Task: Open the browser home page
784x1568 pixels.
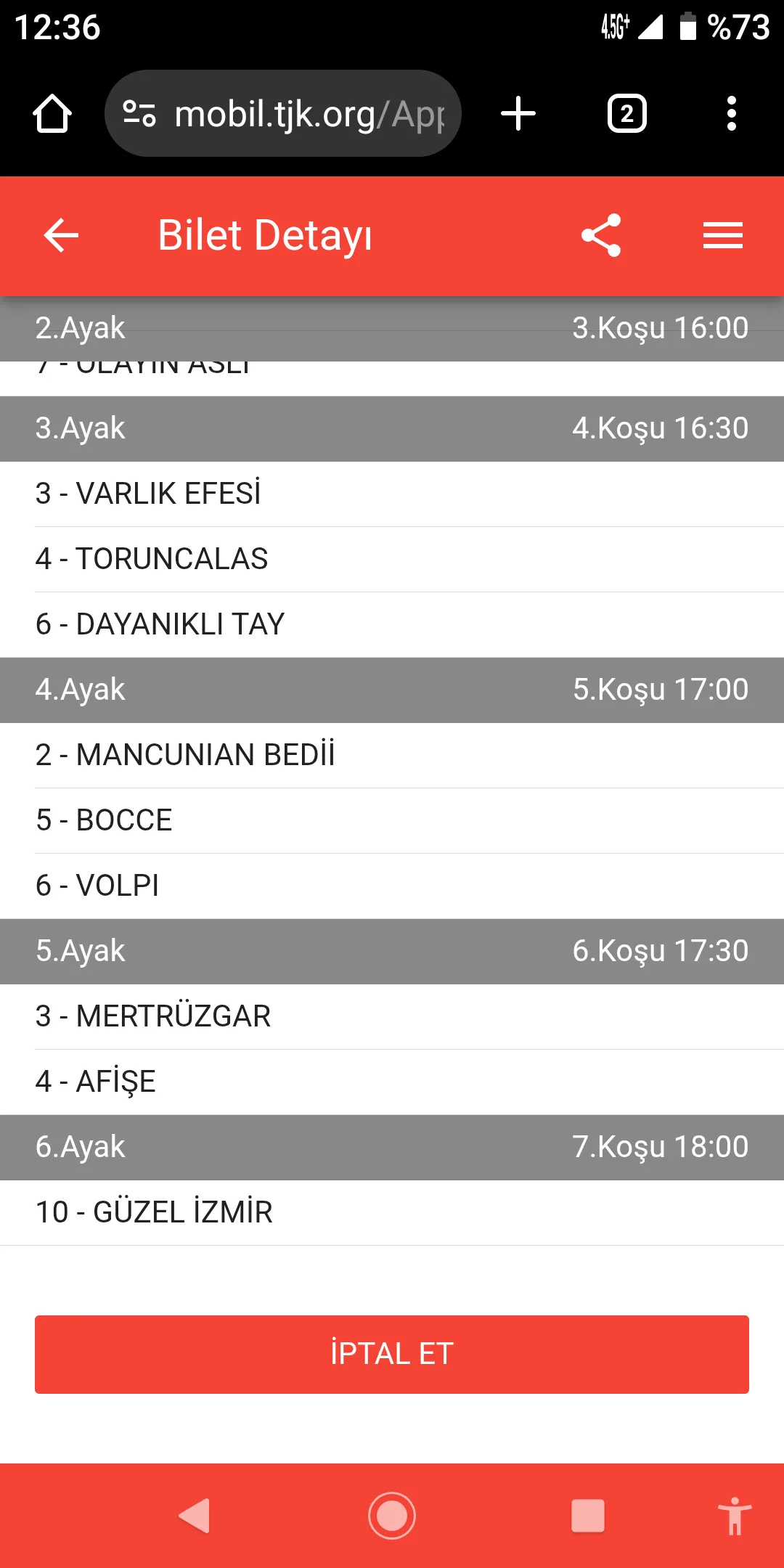Action: (x=52, y=114)
